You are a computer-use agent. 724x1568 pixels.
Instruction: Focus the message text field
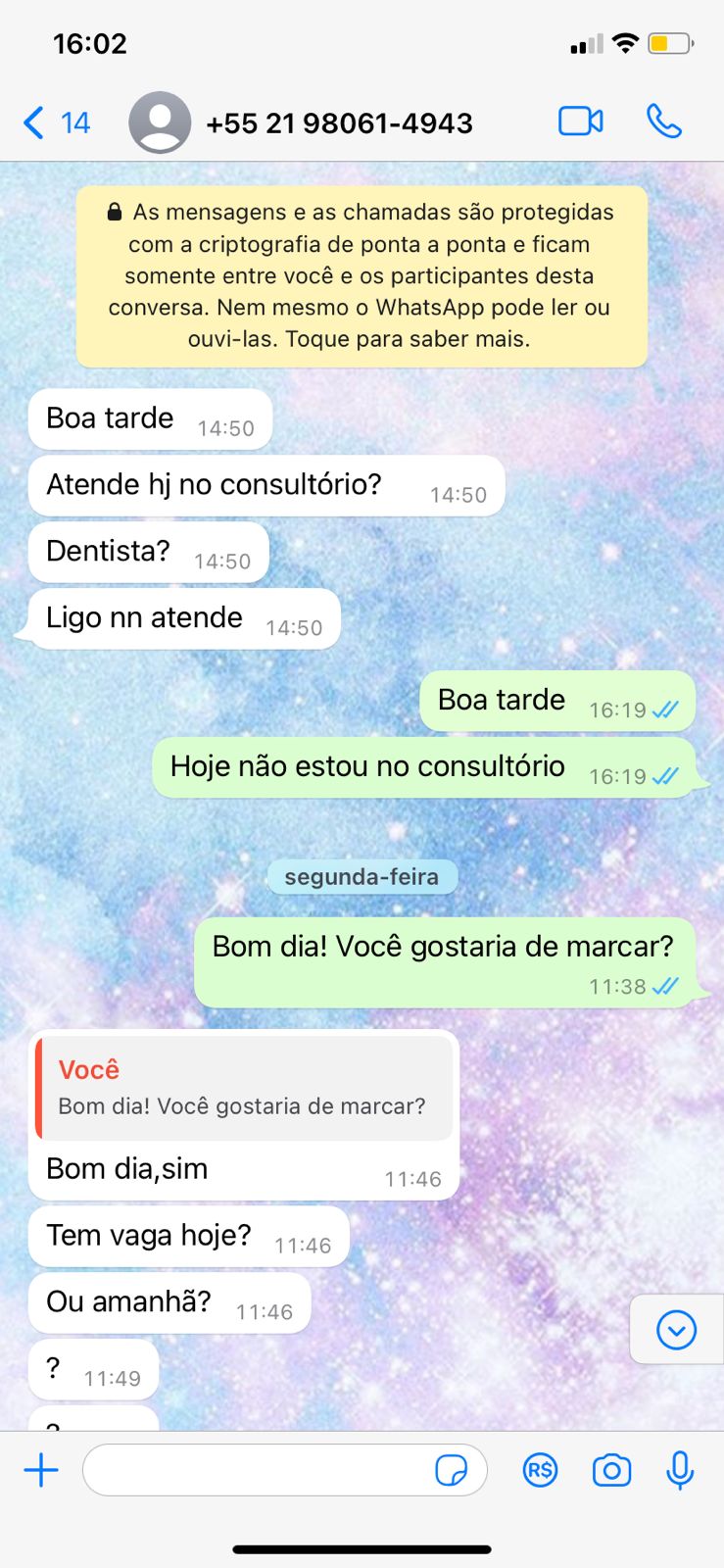[x=255, y=1470]
